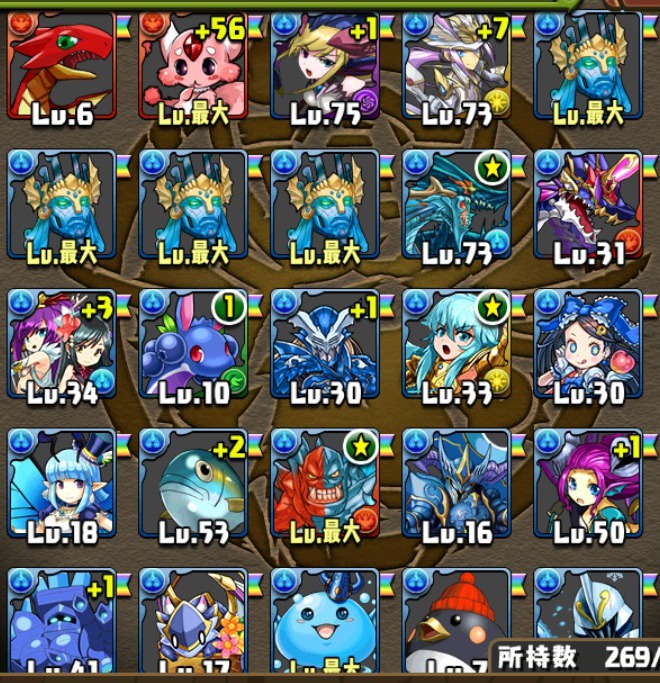Viewport: 660px width, 683px height.
Task: Open the twin girls card Lv.34
Action: click(x=62, y=343)
